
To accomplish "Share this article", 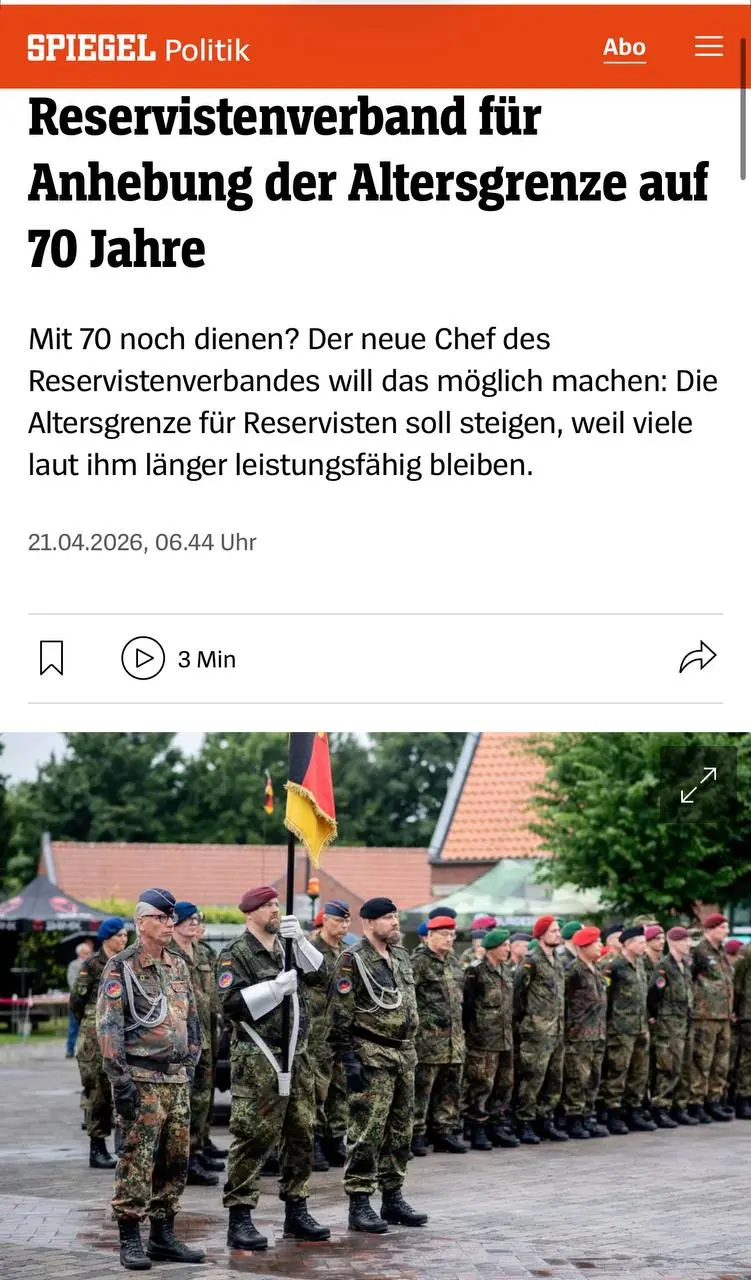I will [698, 657].
